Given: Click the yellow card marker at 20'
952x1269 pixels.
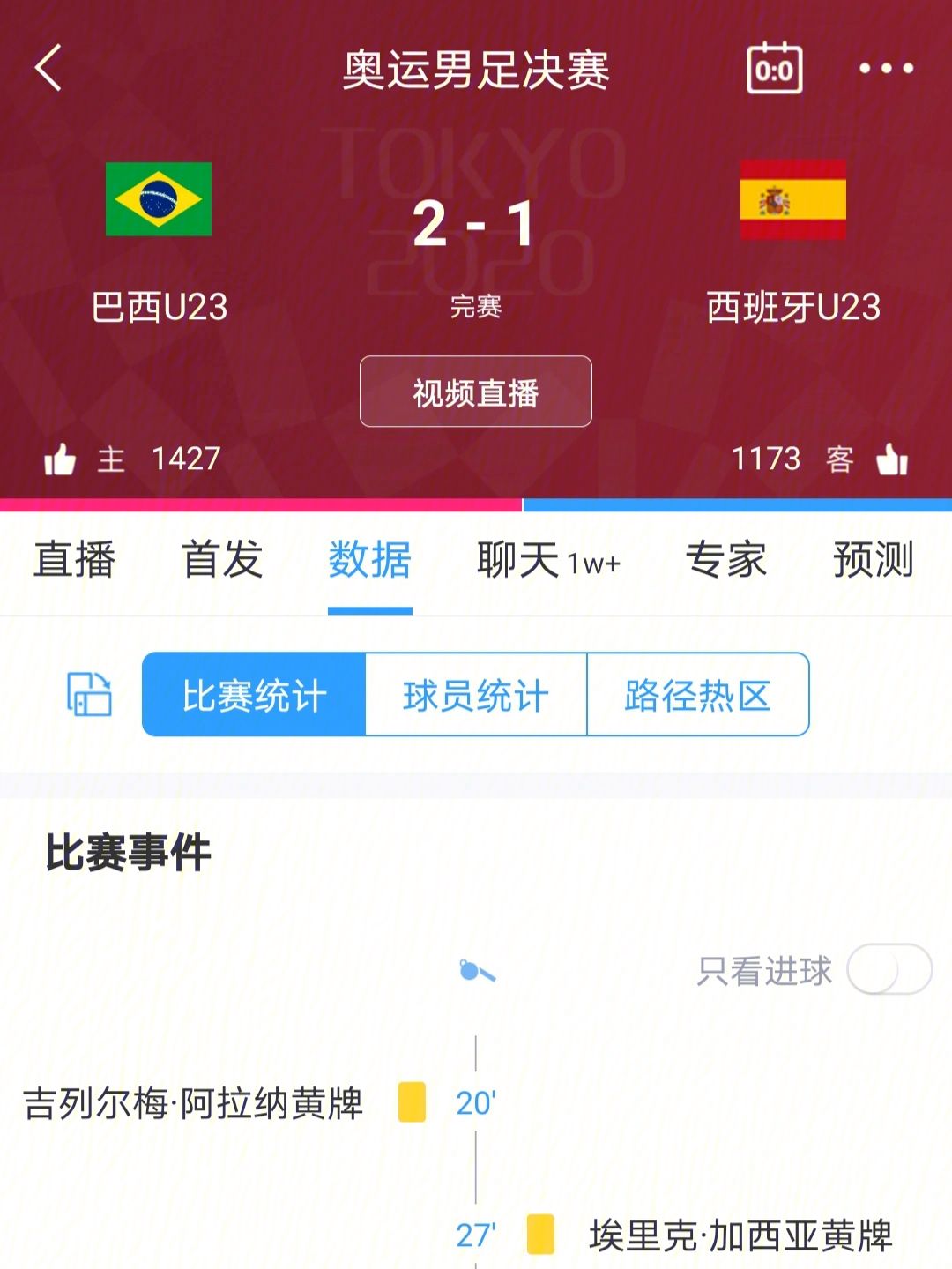Looking at the screenshot, I should pyautogui.click(x=411, y=1101).
